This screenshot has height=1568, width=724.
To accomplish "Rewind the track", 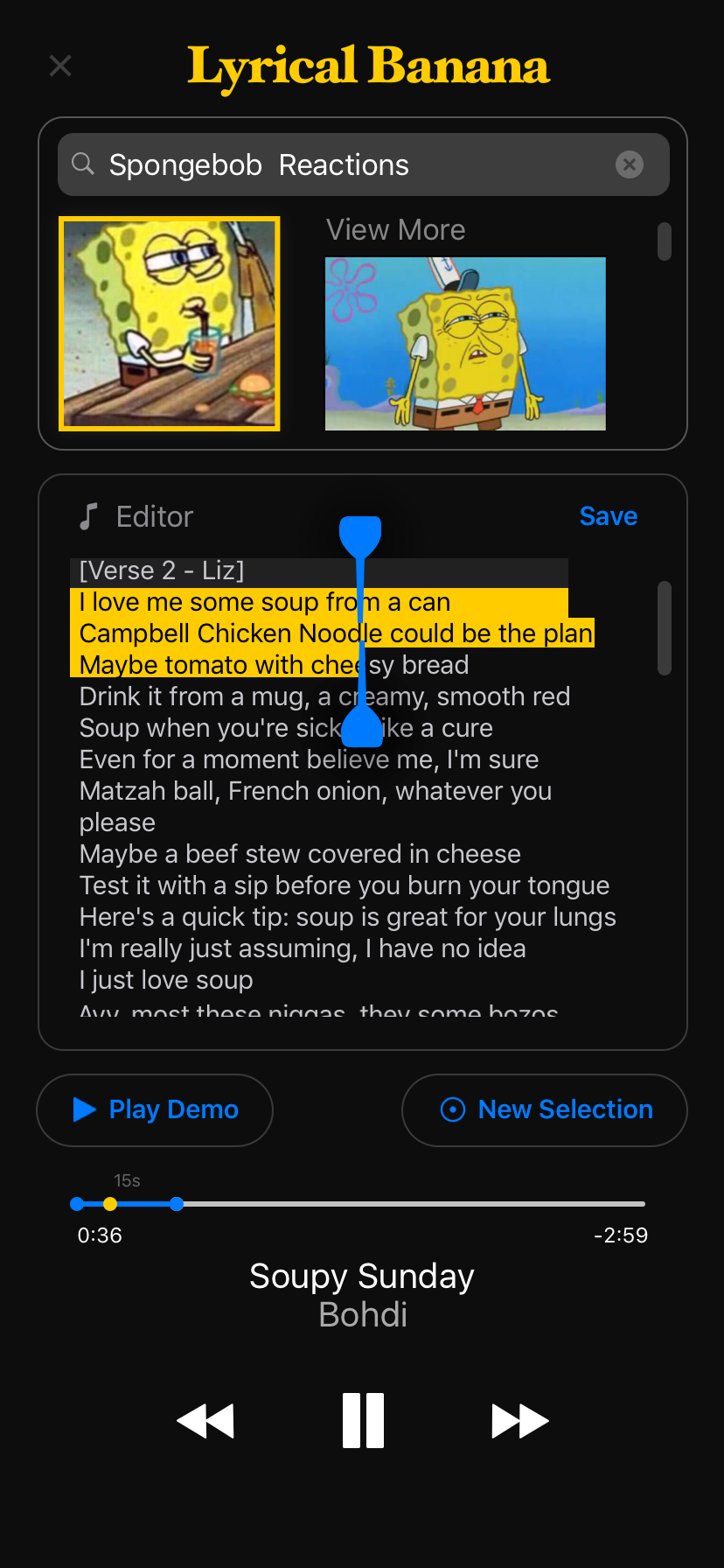I will tap(205, 1420).
